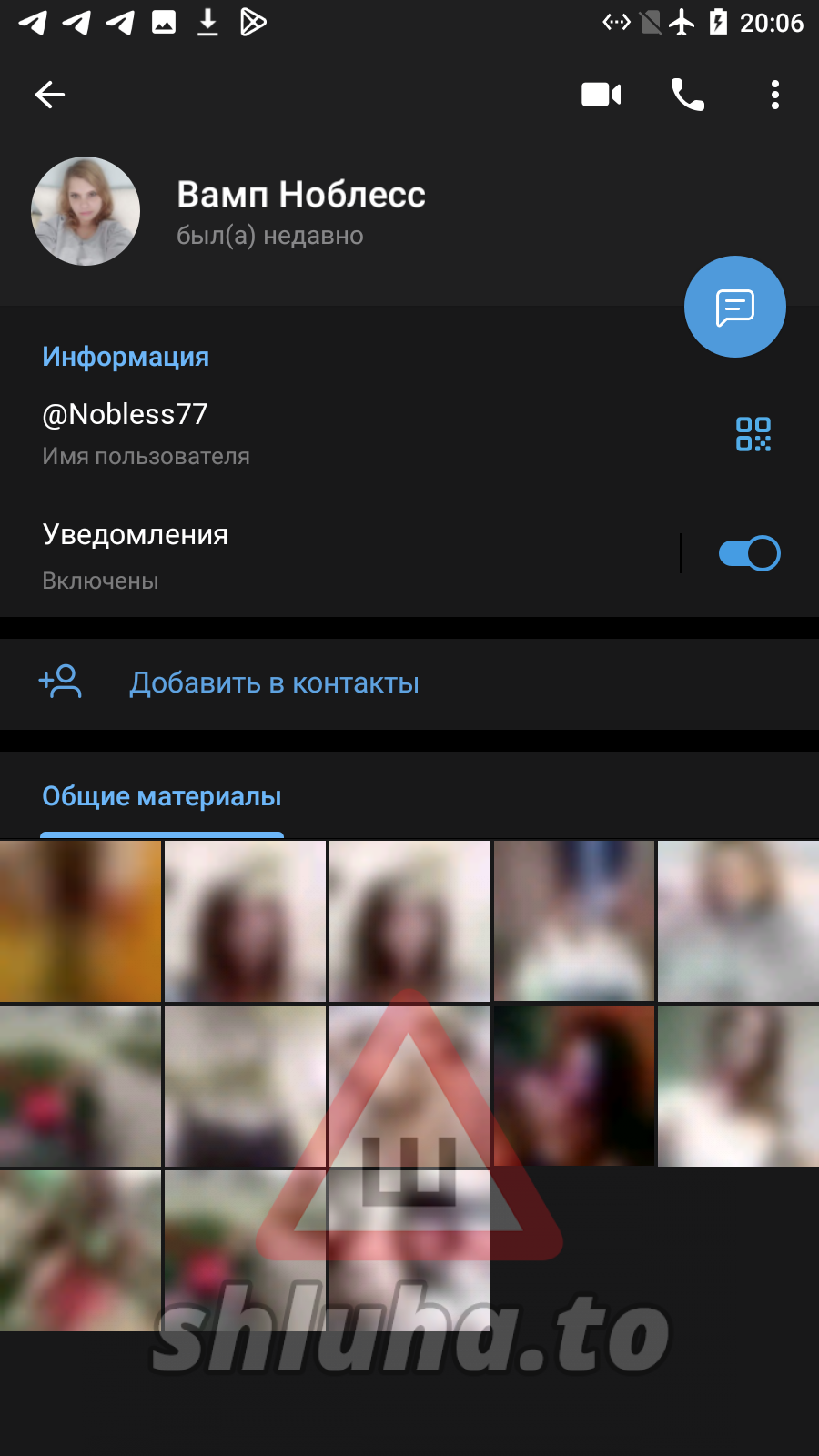Start a video call
Screen dimensions: 819x1456
[x=601, y=95]
